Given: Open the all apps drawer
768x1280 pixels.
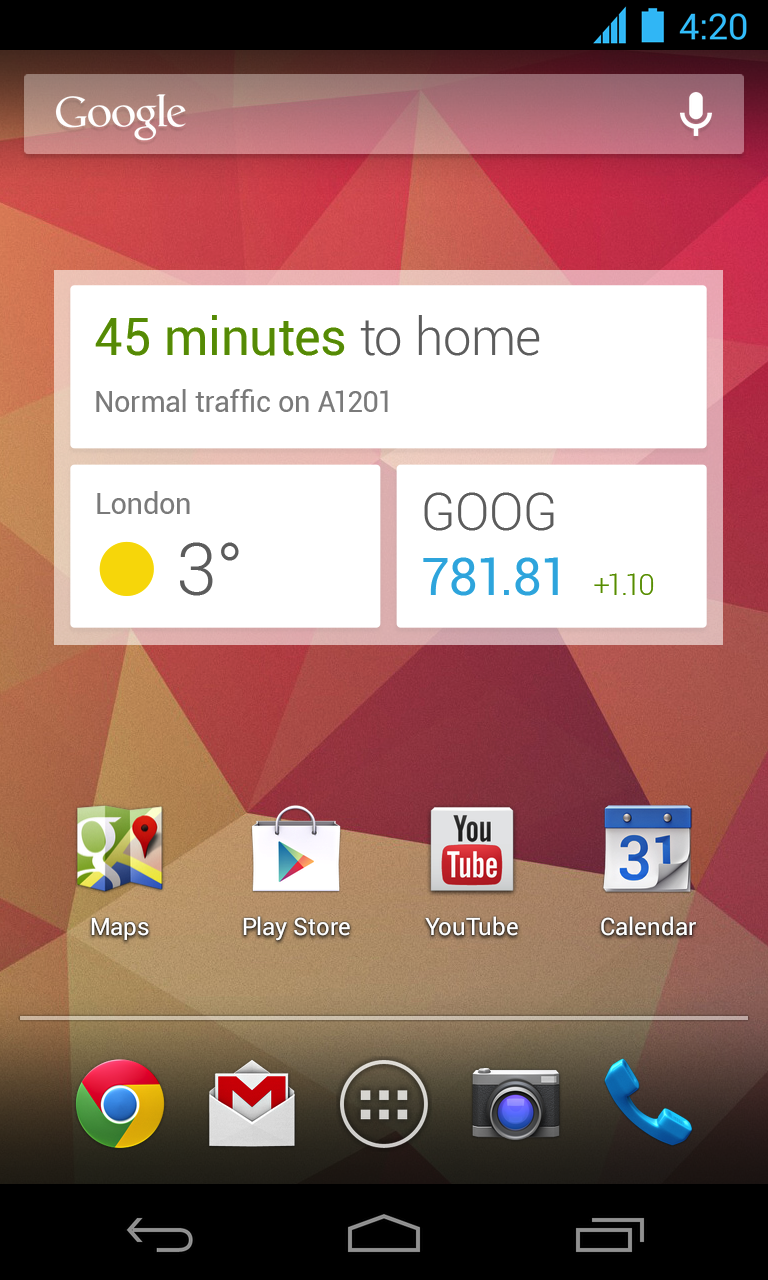Looking at the screenshot, I should coord(384,1104).
